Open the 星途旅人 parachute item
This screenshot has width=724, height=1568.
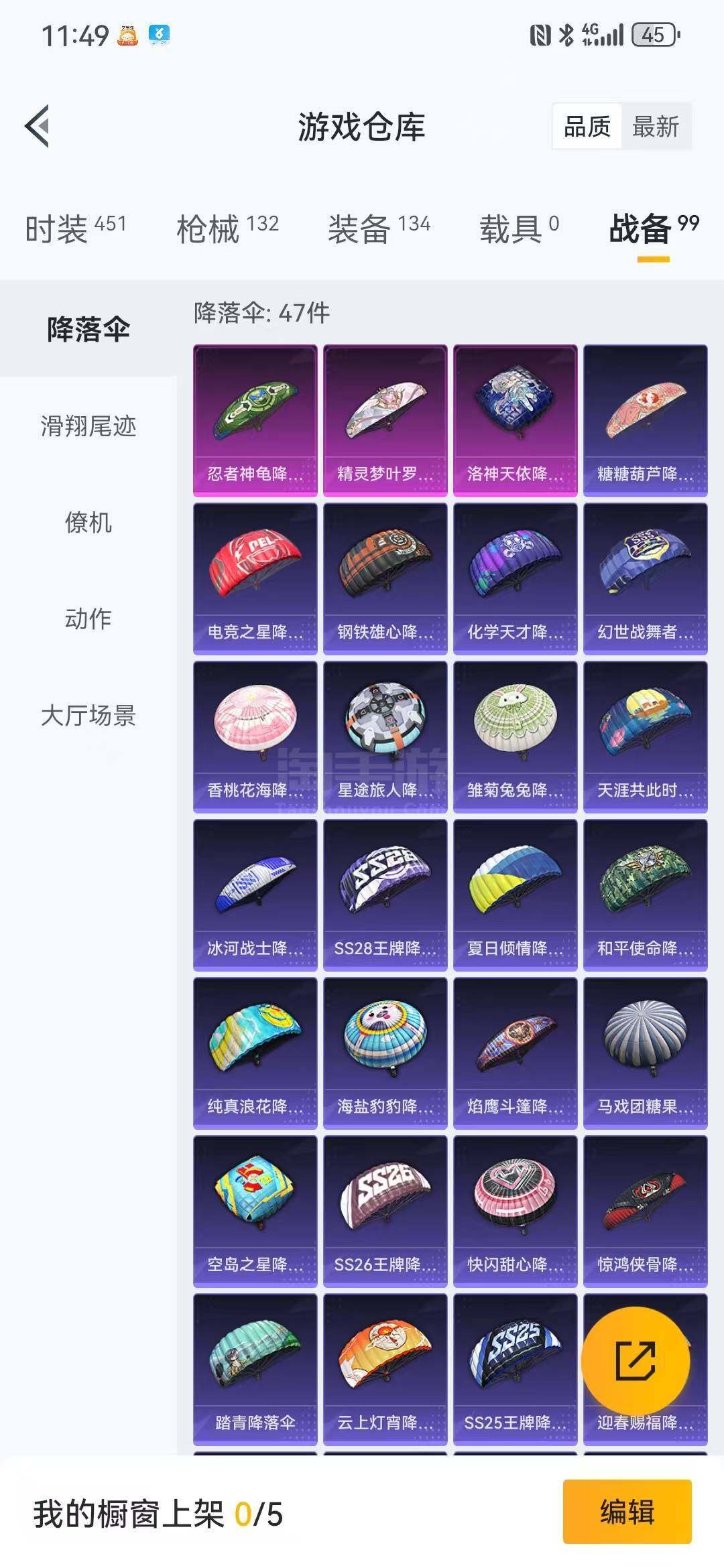click(x=385, y=737)
